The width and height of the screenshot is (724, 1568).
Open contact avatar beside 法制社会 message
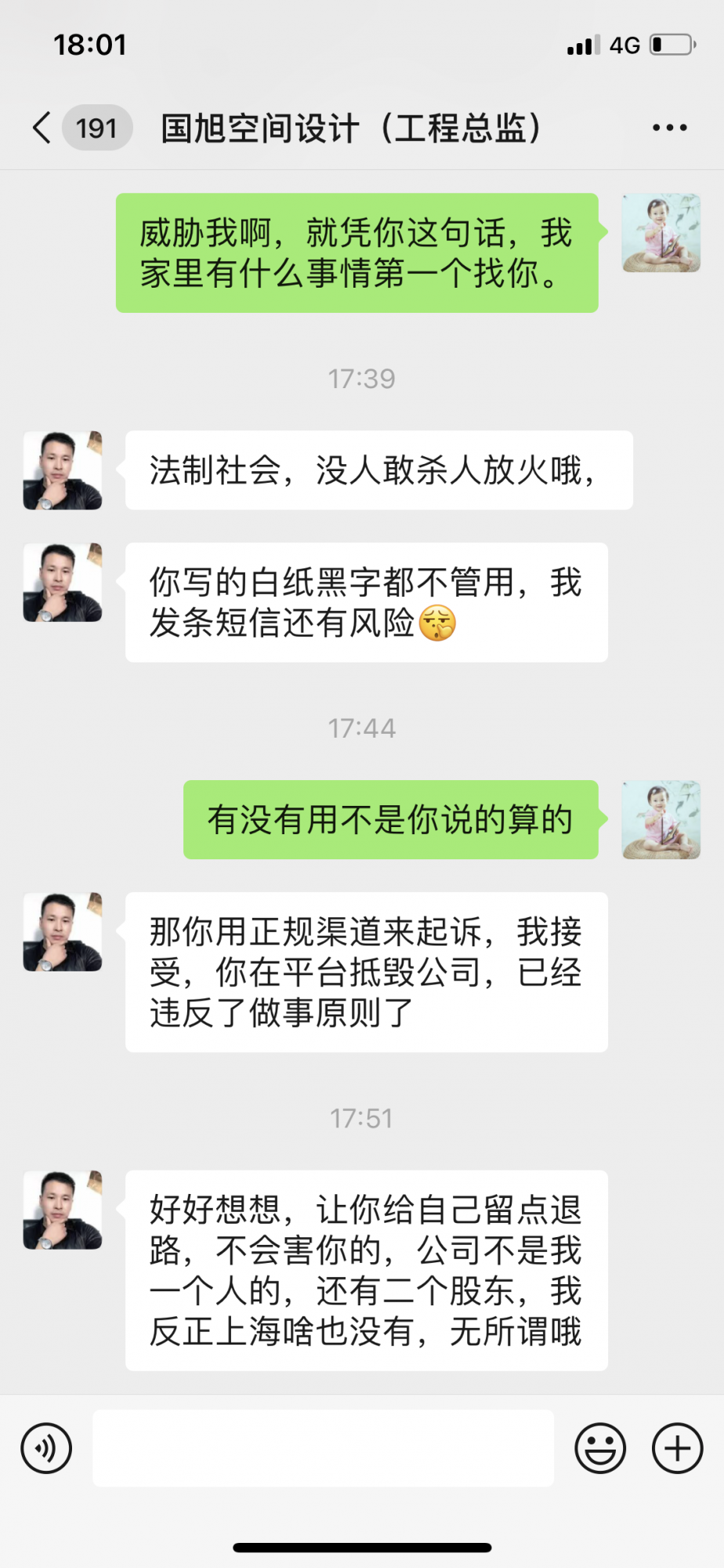[x=63, y=470]
